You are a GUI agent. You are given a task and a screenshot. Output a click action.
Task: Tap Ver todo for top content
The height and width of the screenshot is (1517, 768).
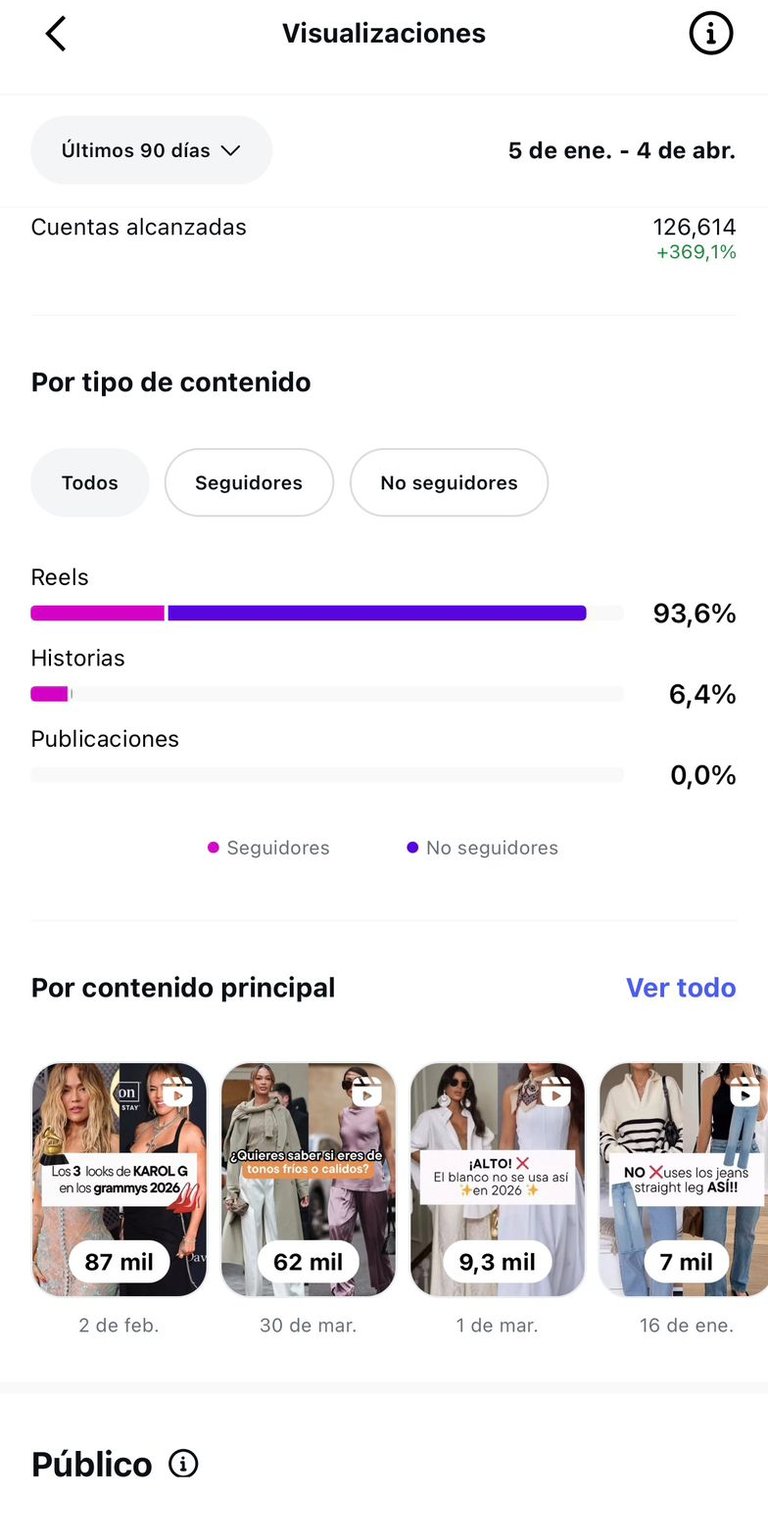[680, 988]
